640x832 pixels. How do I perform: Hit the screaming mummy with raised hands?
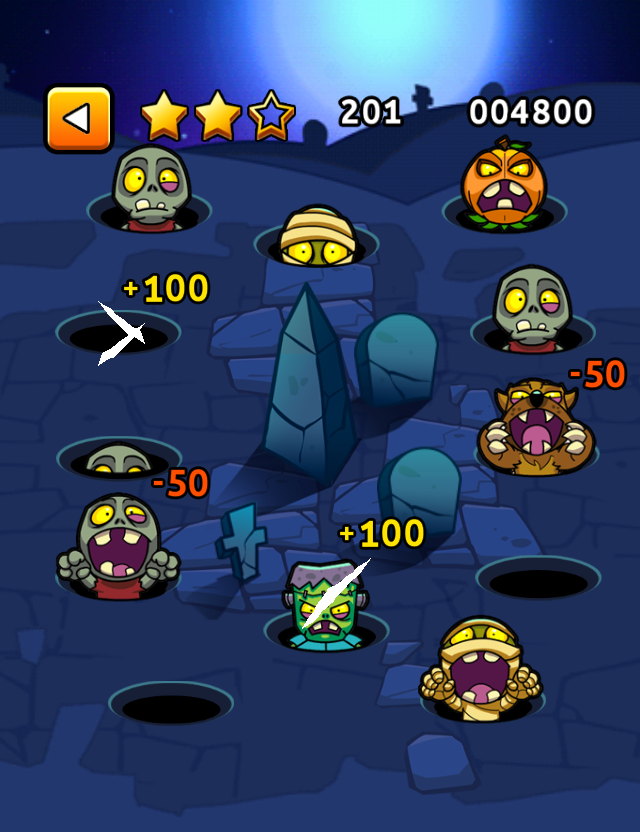(481, 668)
